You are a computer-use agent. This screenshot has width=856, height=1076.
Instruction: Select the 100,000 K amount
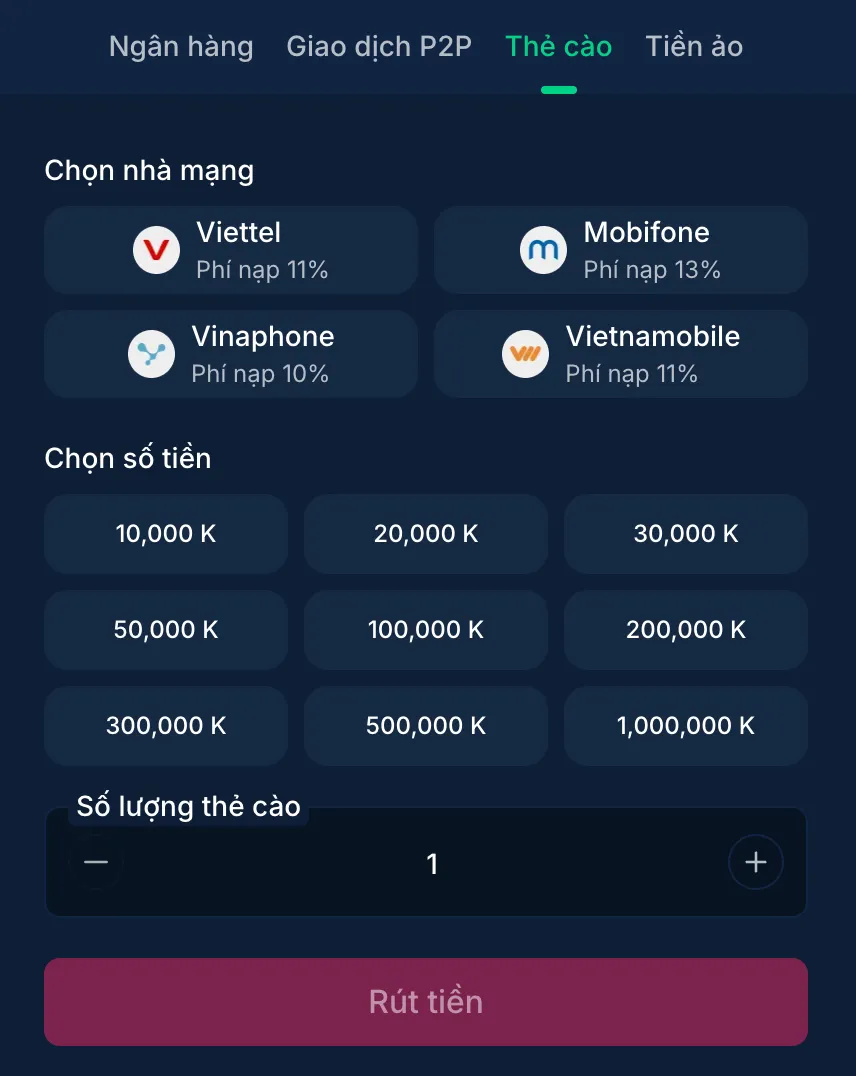click(x=426, y=630)
